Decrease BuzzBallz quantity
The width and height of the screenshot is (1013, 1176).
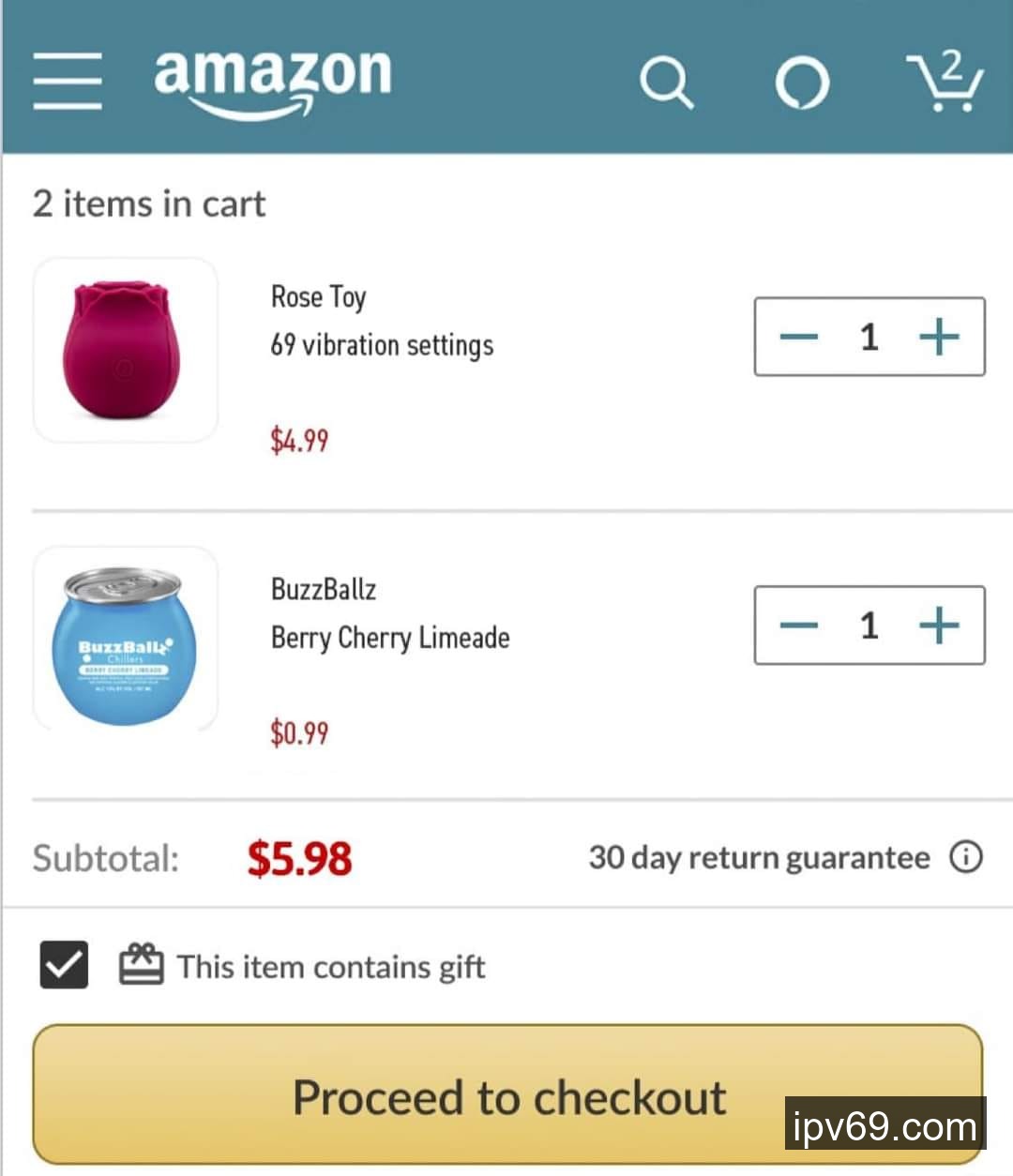click(799, 626)
